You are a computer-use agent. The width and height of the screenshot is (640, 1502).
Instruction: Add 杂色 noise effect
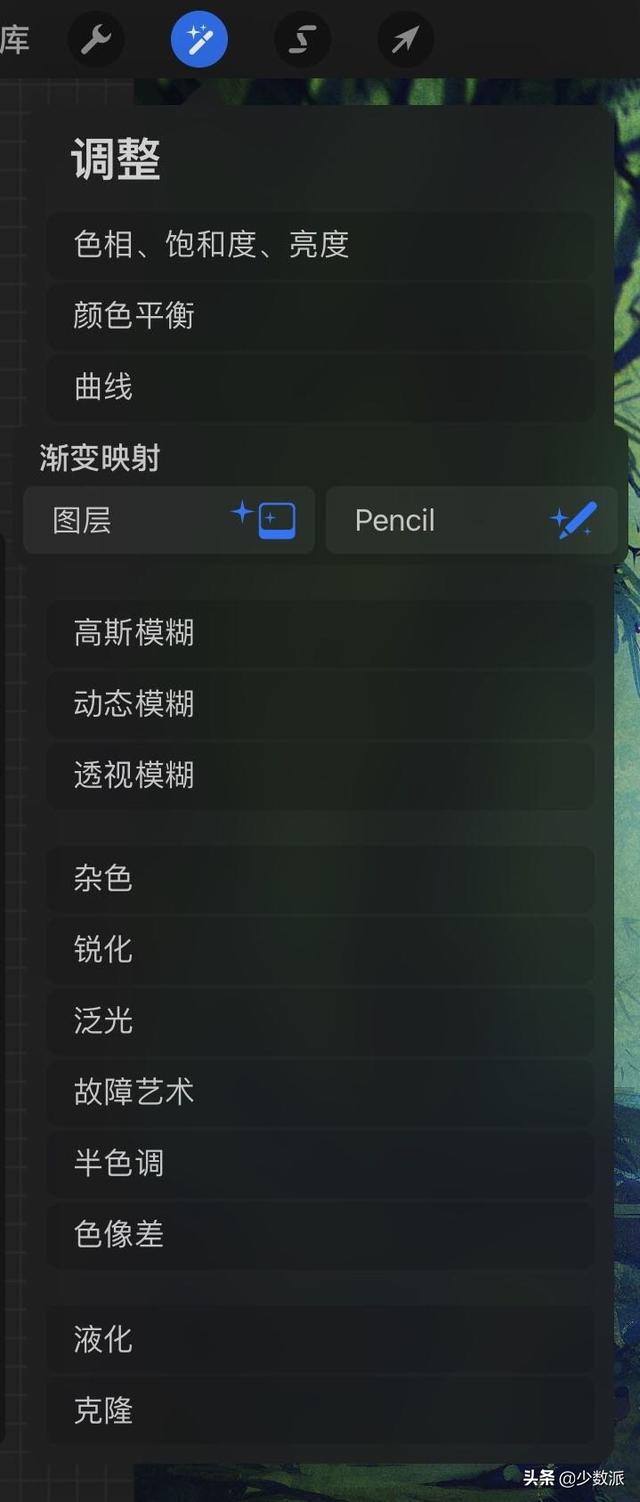pos(320,878)
